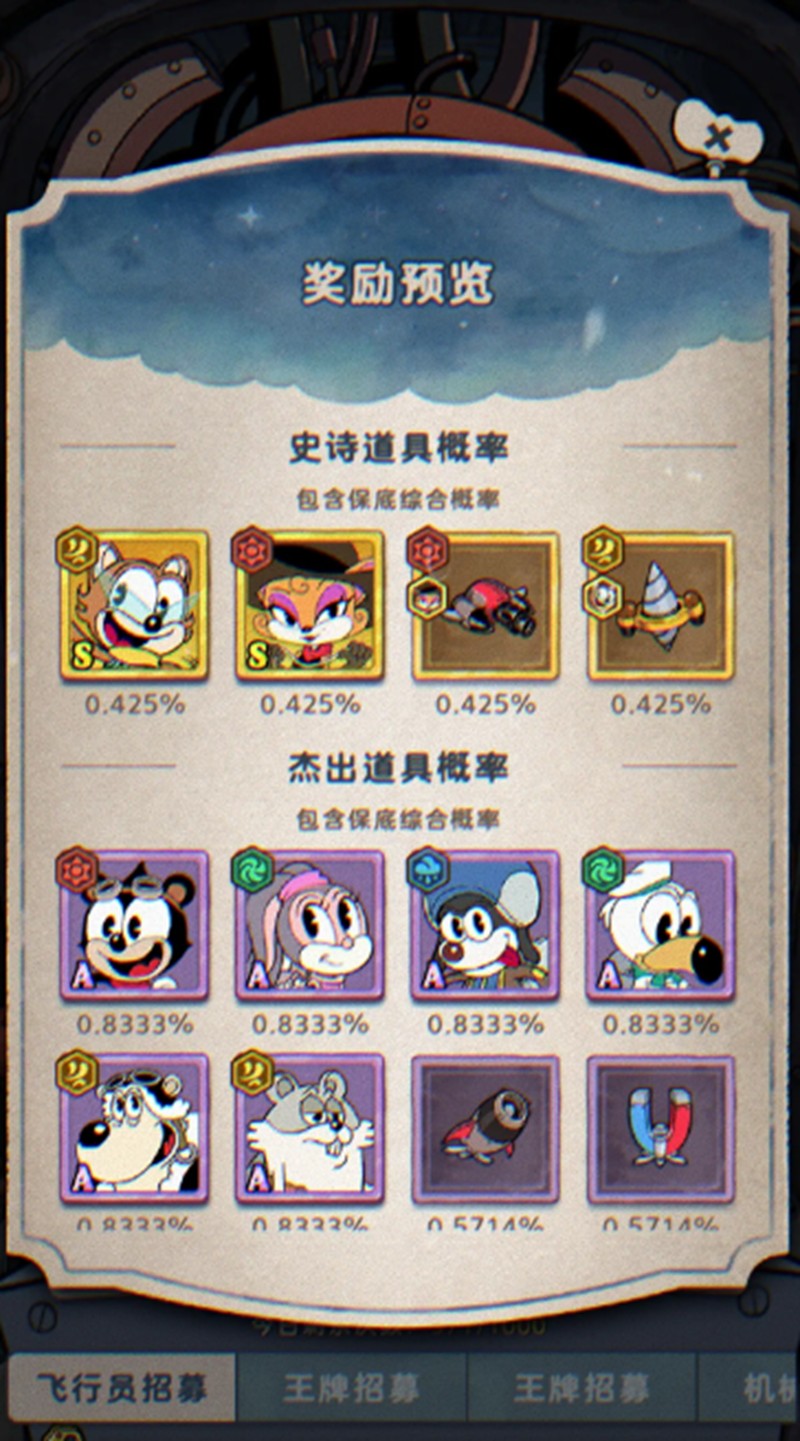Check the epic drill item details
The width and height of the screenshot is (800, 1441).
pyautogui.click(x=660, y=605)
